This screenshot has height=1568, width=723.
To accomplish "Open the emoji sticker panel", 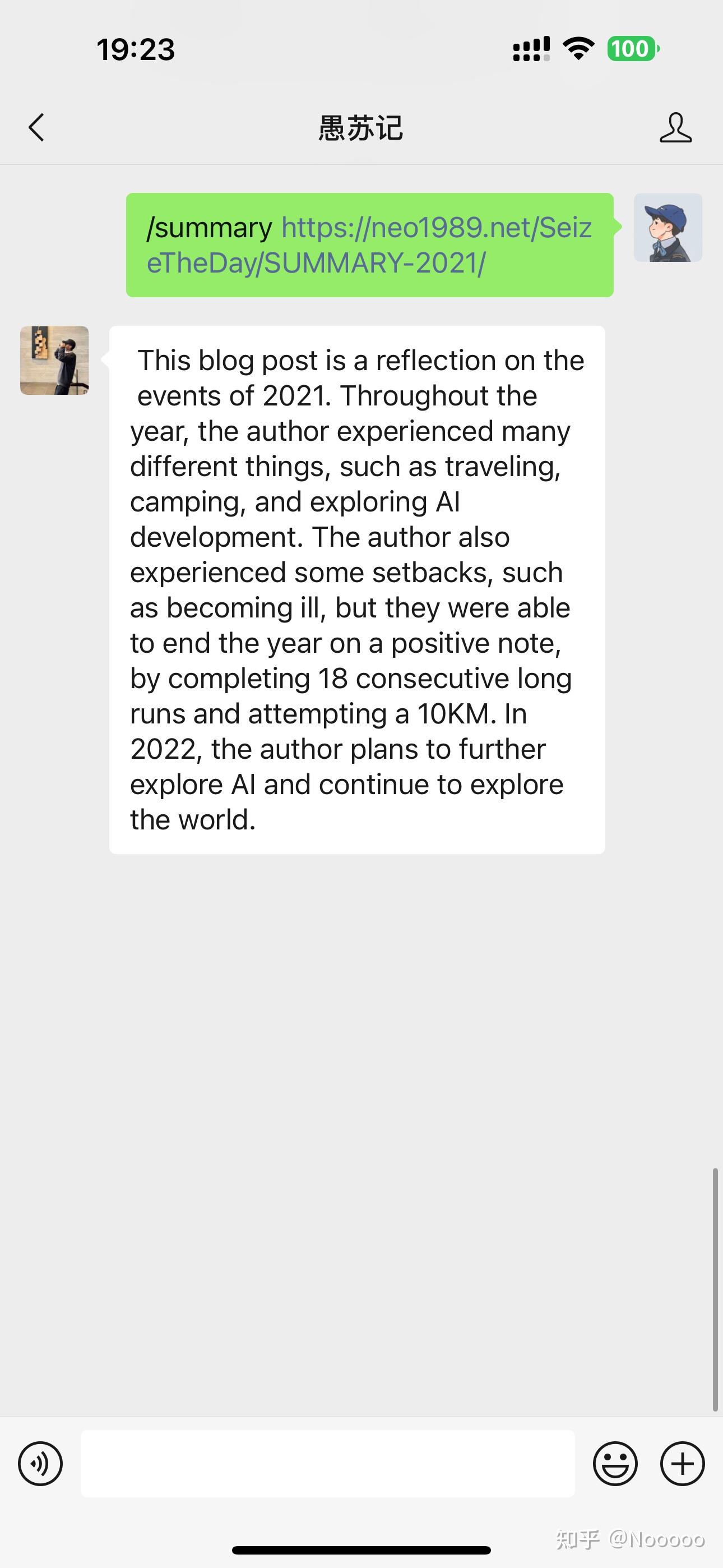I will coord(615,1463).
